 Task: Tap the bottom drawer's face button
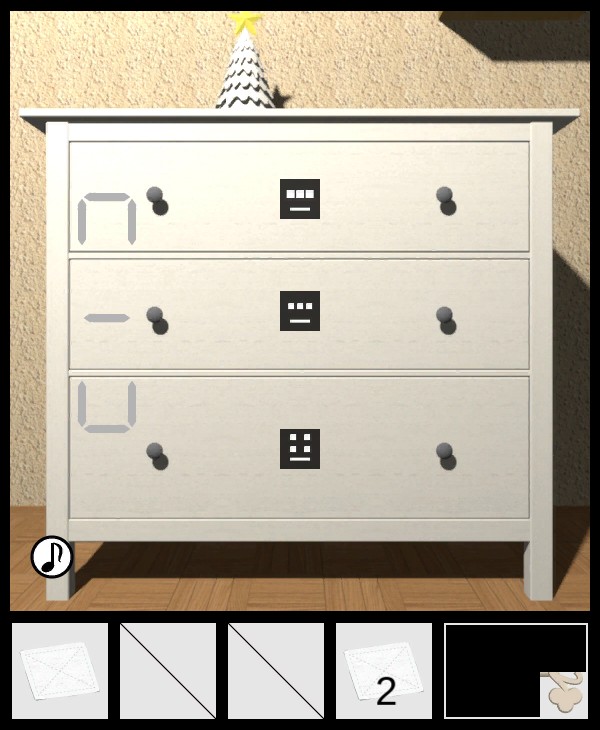point(300,449)
